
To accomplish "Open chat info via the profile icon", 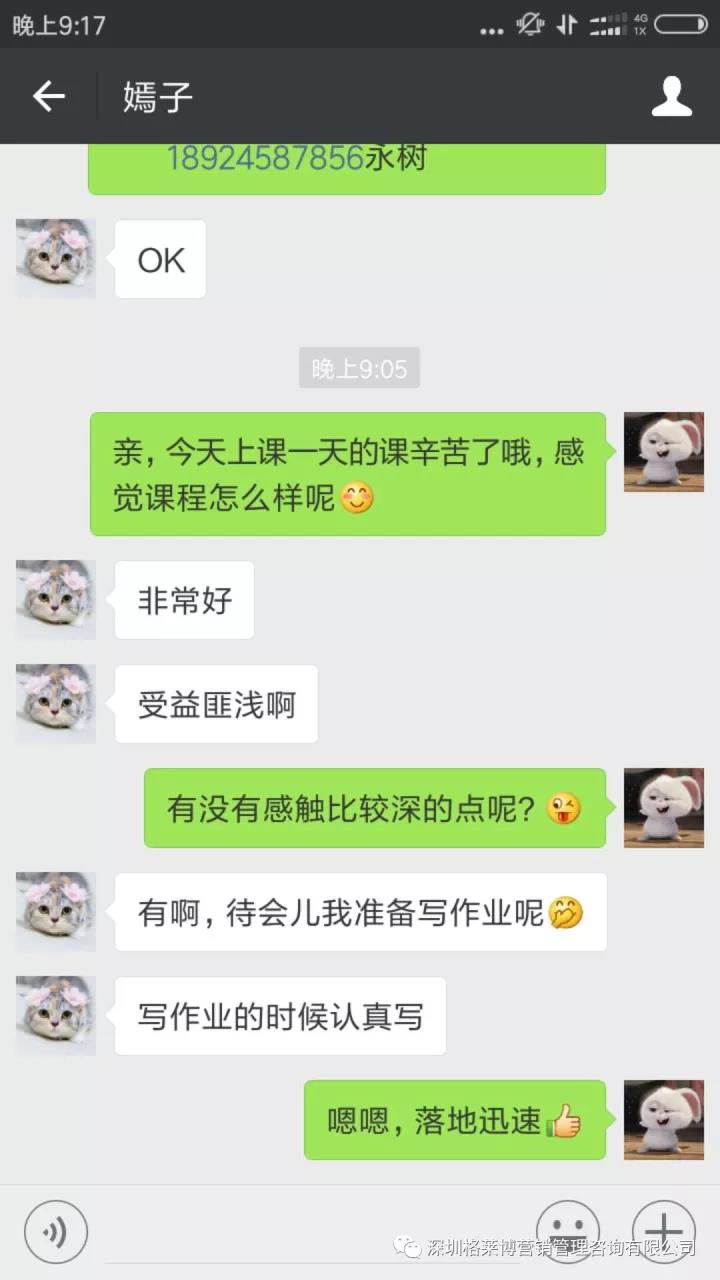I will coord(671,97).
